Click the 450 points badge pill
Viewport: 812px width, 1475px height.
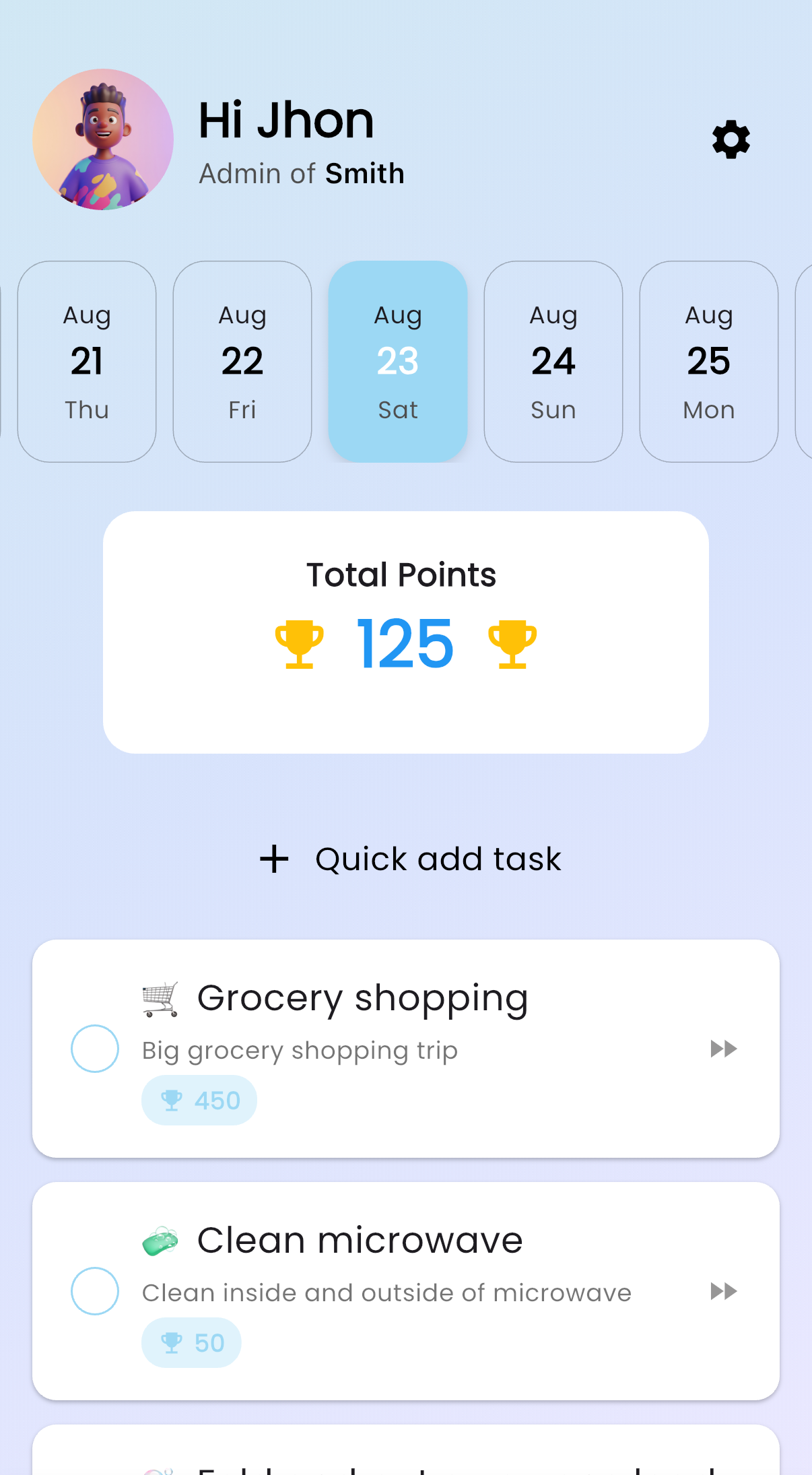tap(199, 1099)
